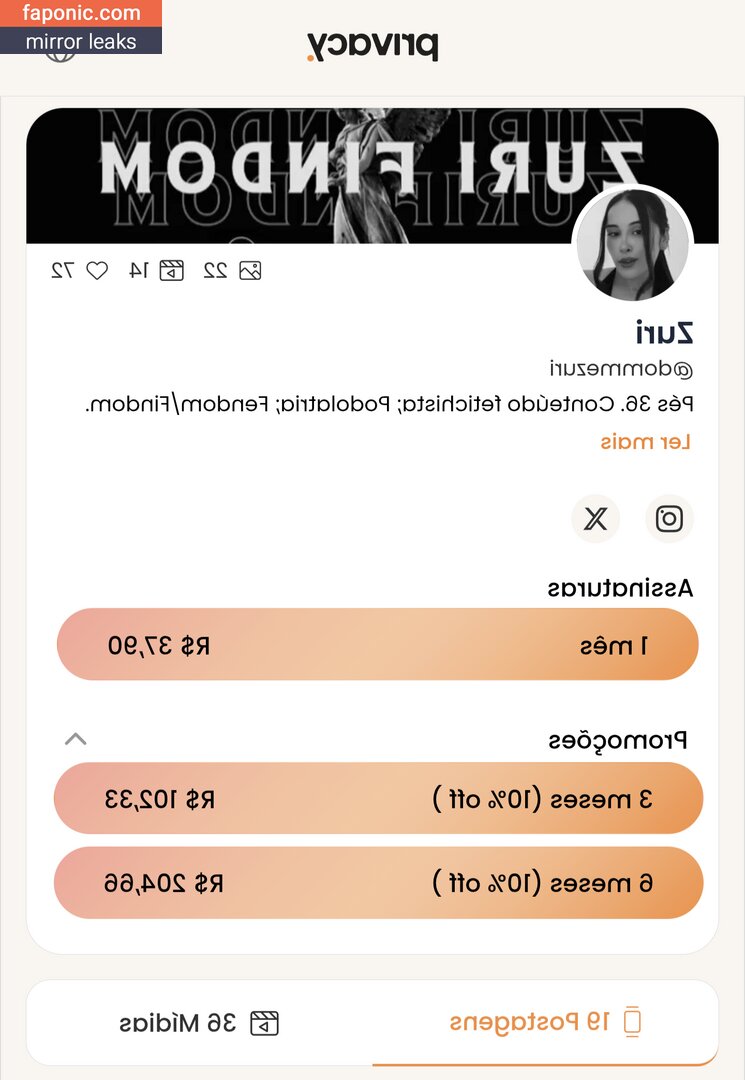Viewport: 745px width, 1080px height.
Task: Open Zuri's X (Twitter) profile link
Action: [596, 519]
